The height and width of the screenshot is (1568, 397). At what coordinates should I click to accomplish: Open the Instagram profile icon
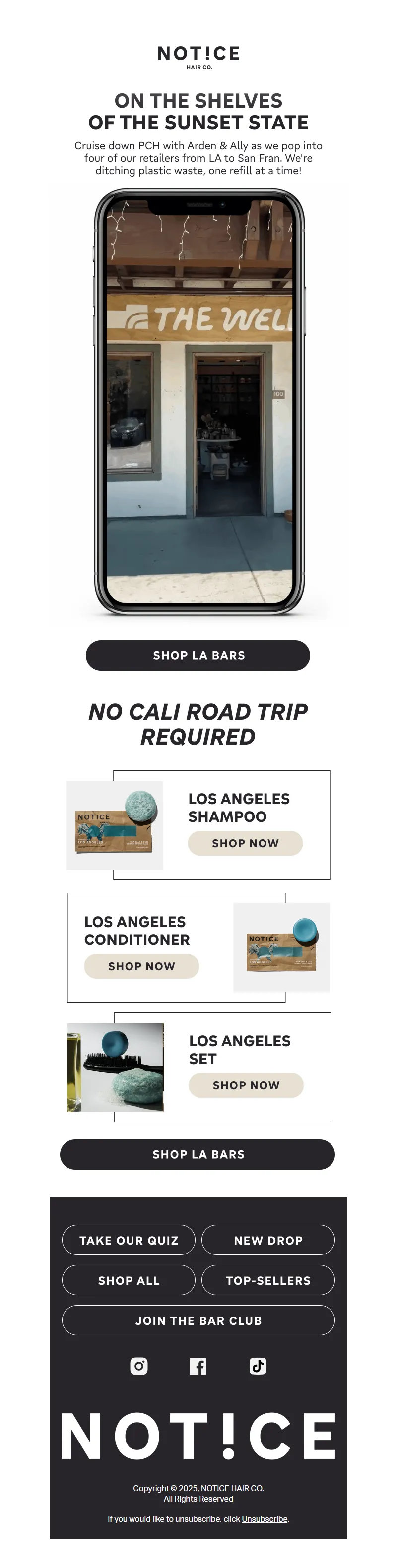(139, 1366)
